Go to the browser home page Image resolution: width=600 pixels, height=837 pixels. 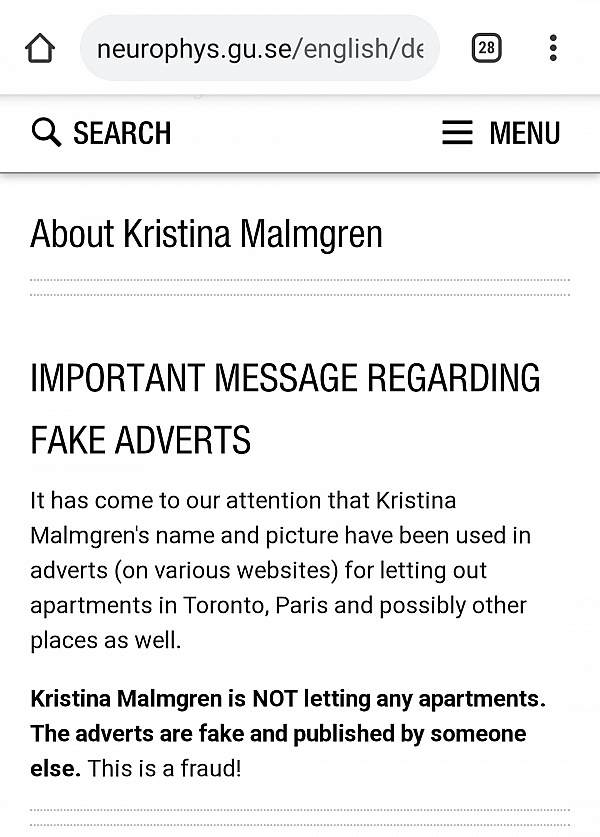point(39,48)
